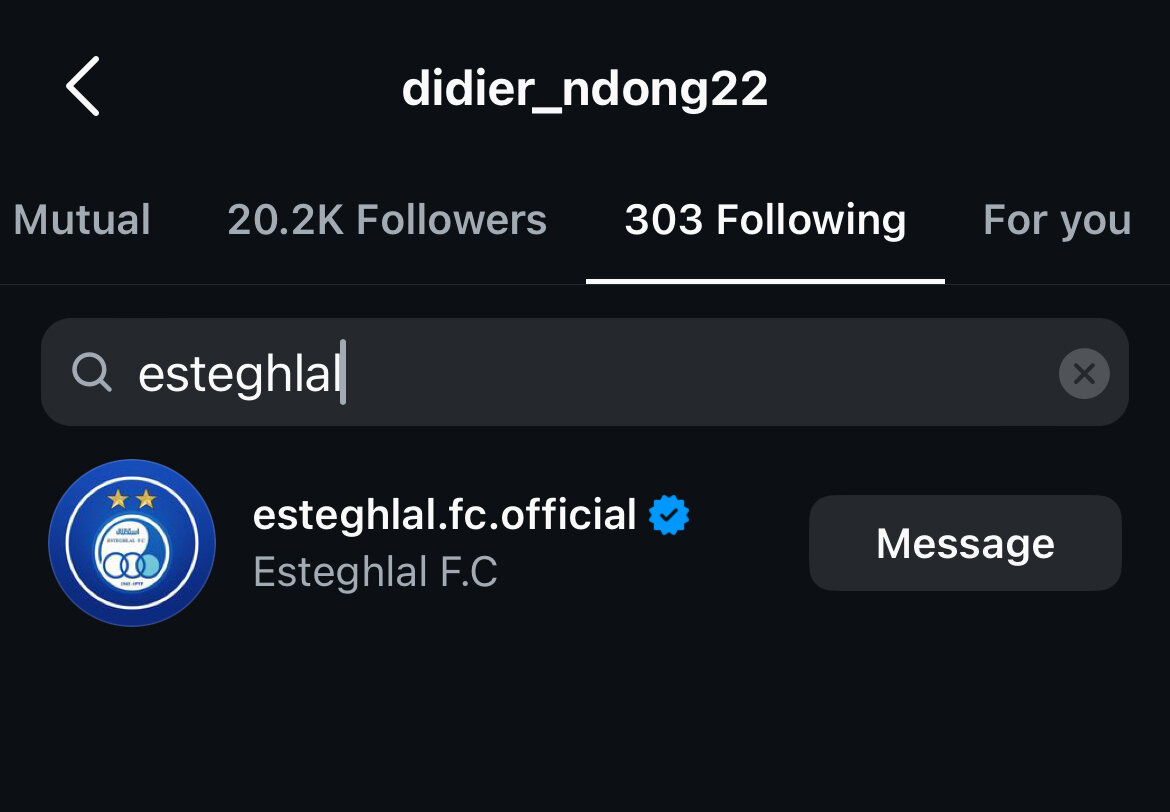This screenshot has height=812, width=1170.
Task: Go back from didier_ndong22's following list
Action: (83, 87)
